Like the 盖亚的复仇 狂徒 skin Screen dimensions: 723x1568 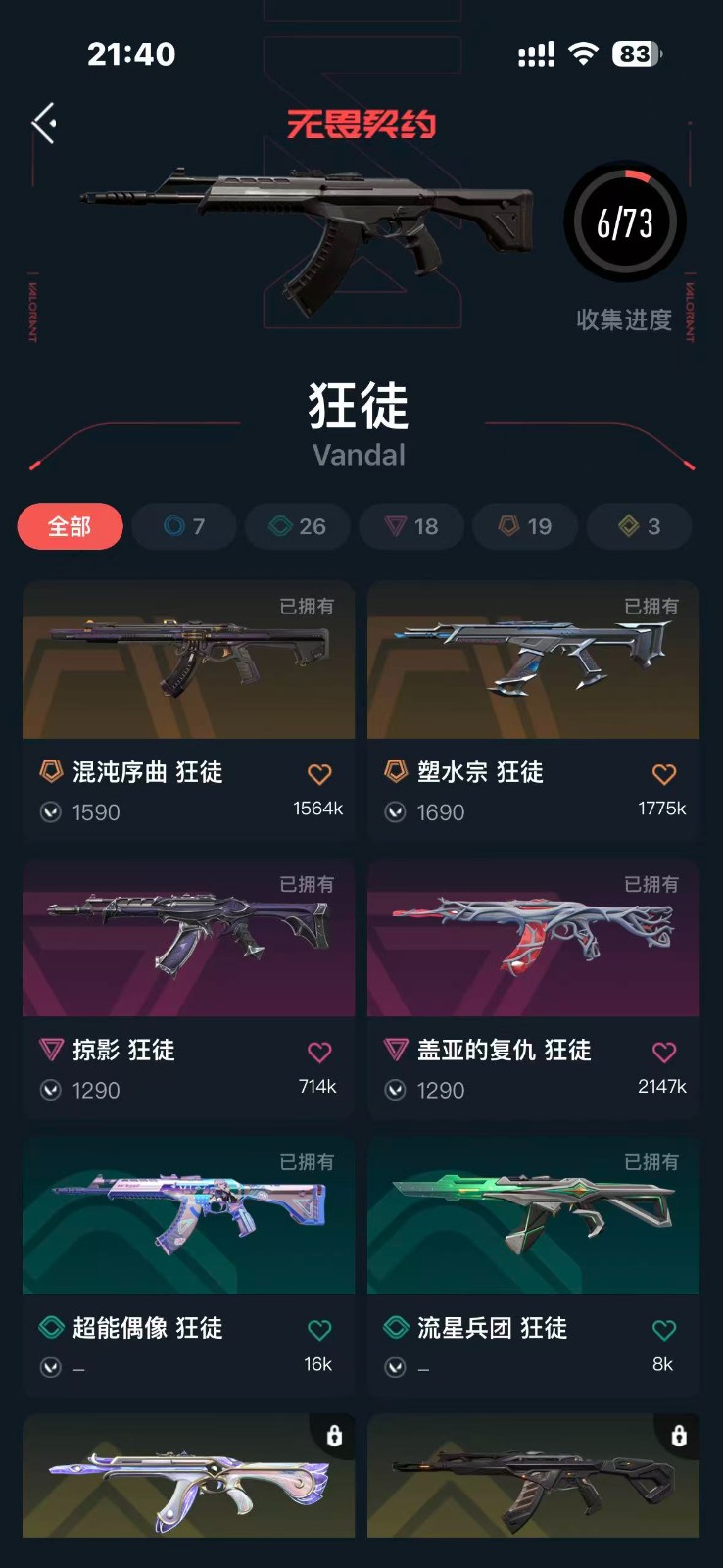(664, 1052)
